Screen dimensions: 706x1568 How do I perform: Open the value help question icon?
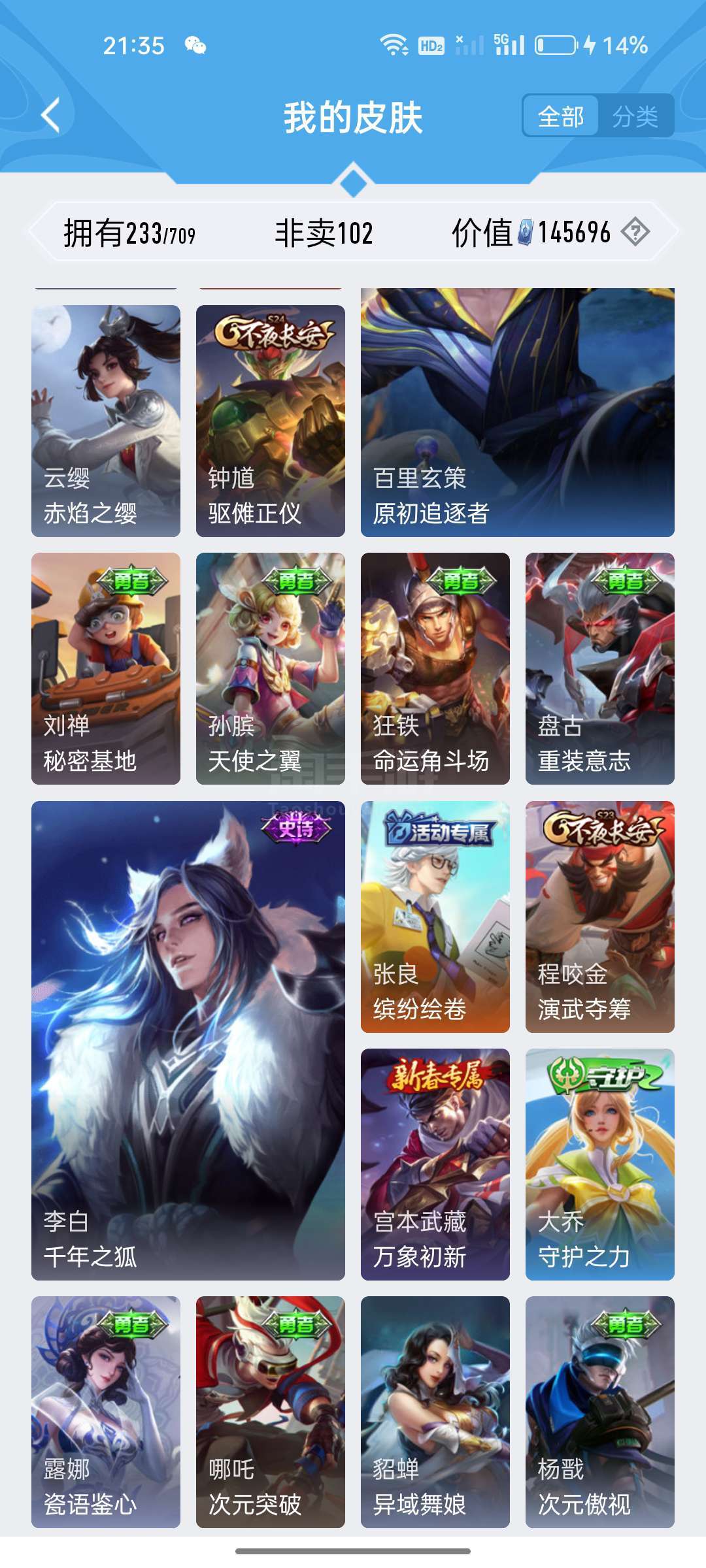(635, 232)
